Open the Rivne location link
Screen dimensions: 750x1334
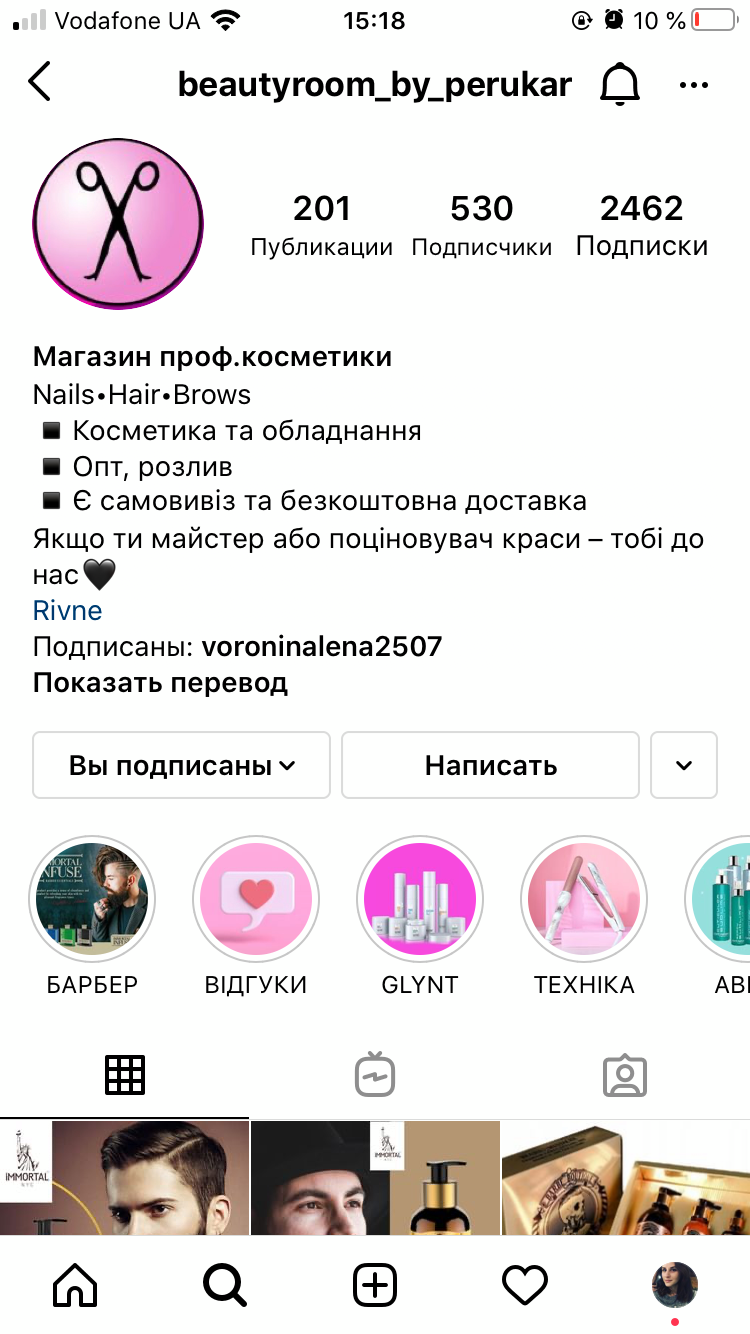tap(67, 611)
